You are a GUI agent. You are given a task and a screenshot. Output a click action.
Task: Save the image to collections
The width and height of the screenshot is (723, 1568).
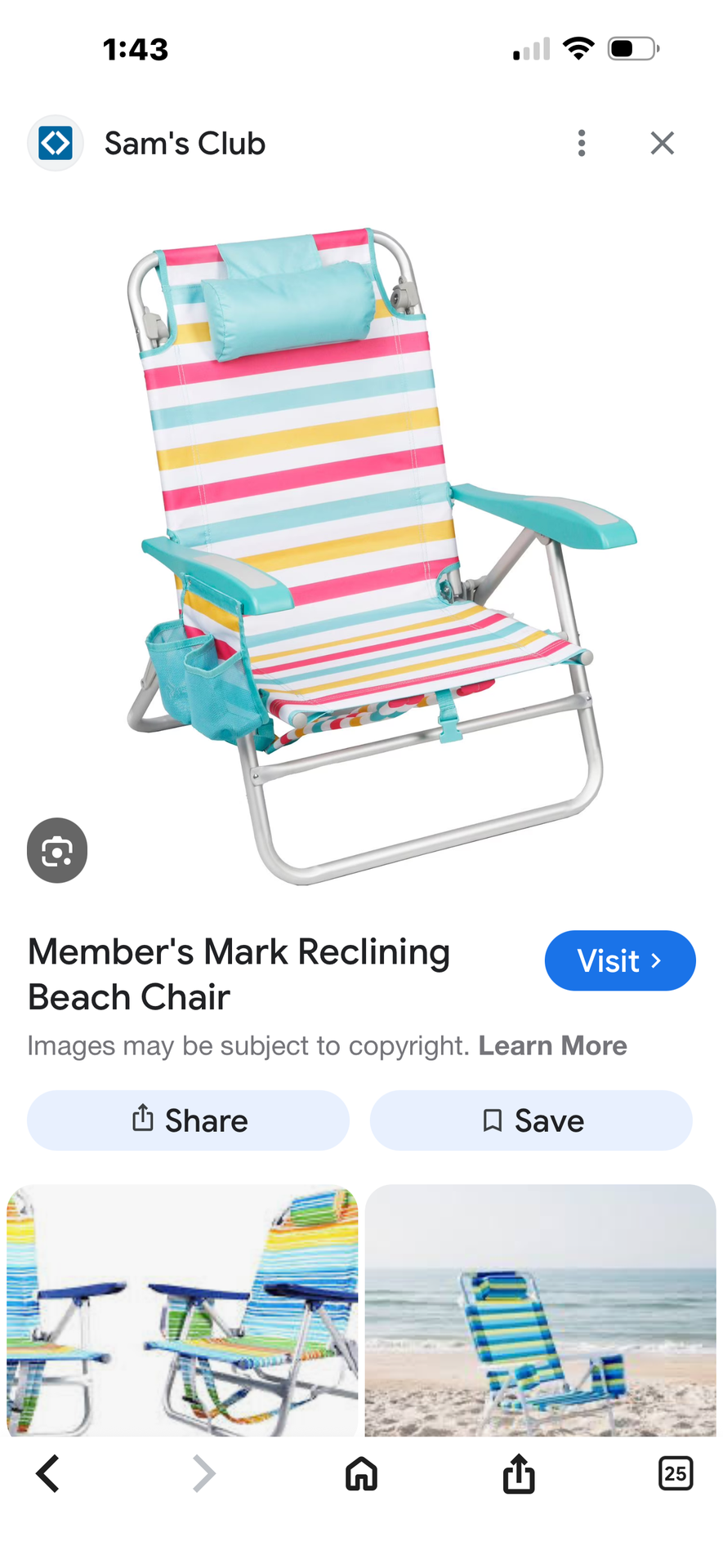[531, 1120]
